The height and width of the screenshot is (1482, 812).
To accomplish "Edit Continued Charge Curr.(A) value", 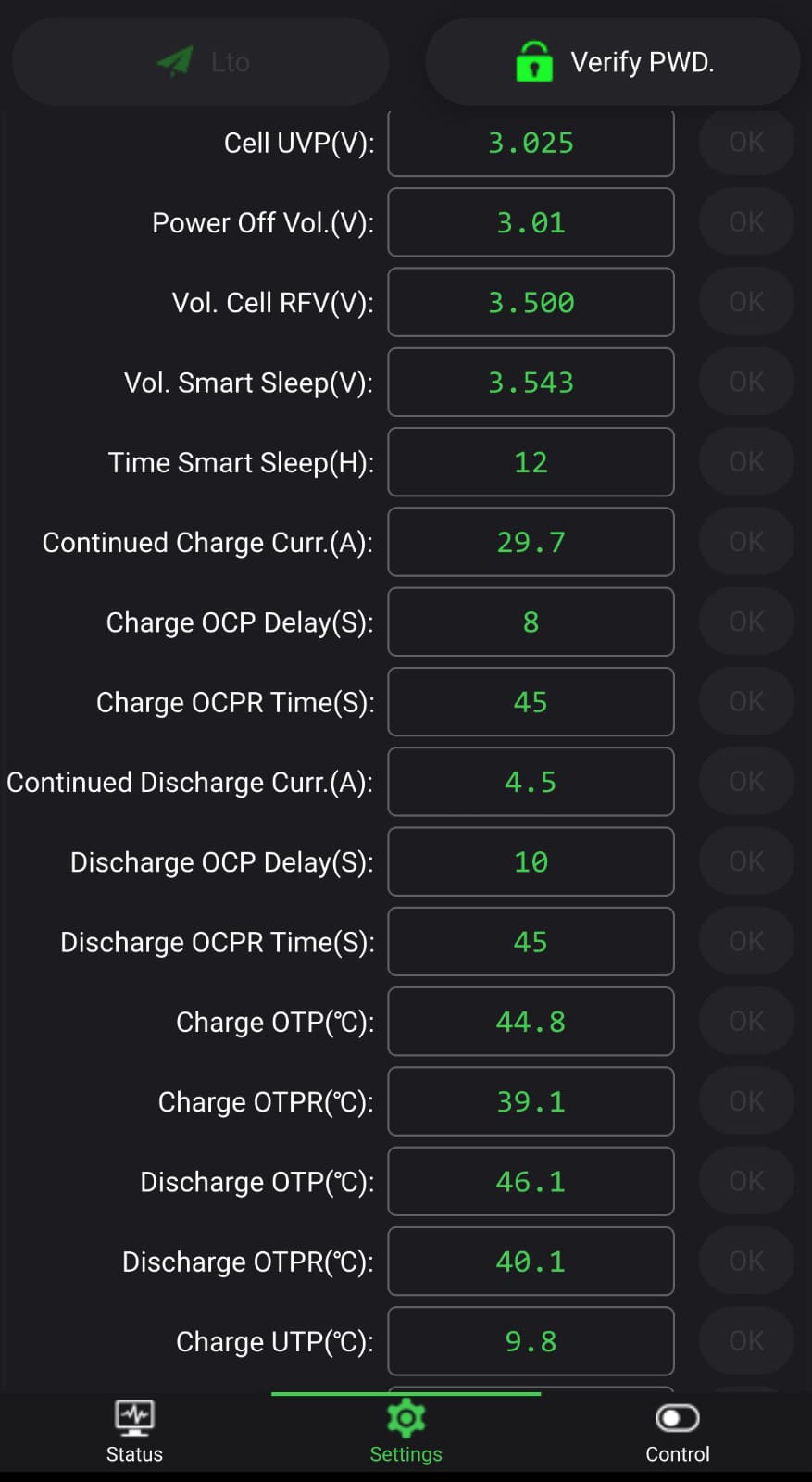I will pyautogui.click(x=531, y=542).
